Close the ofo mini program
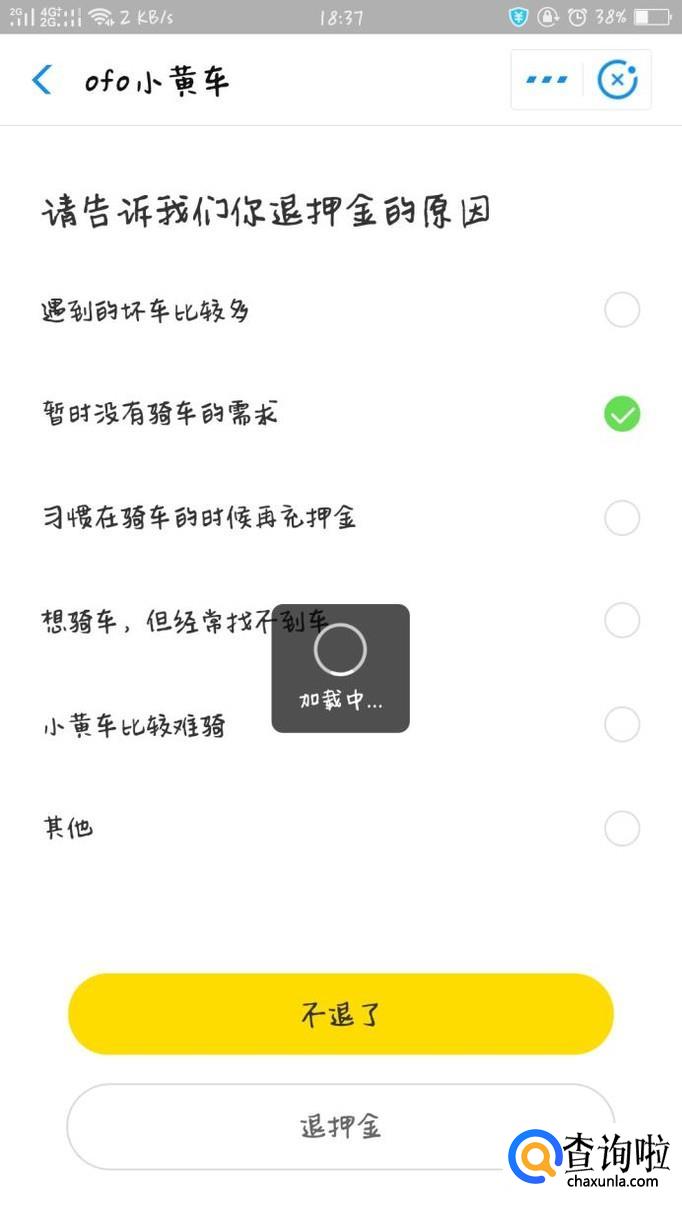 617,80
